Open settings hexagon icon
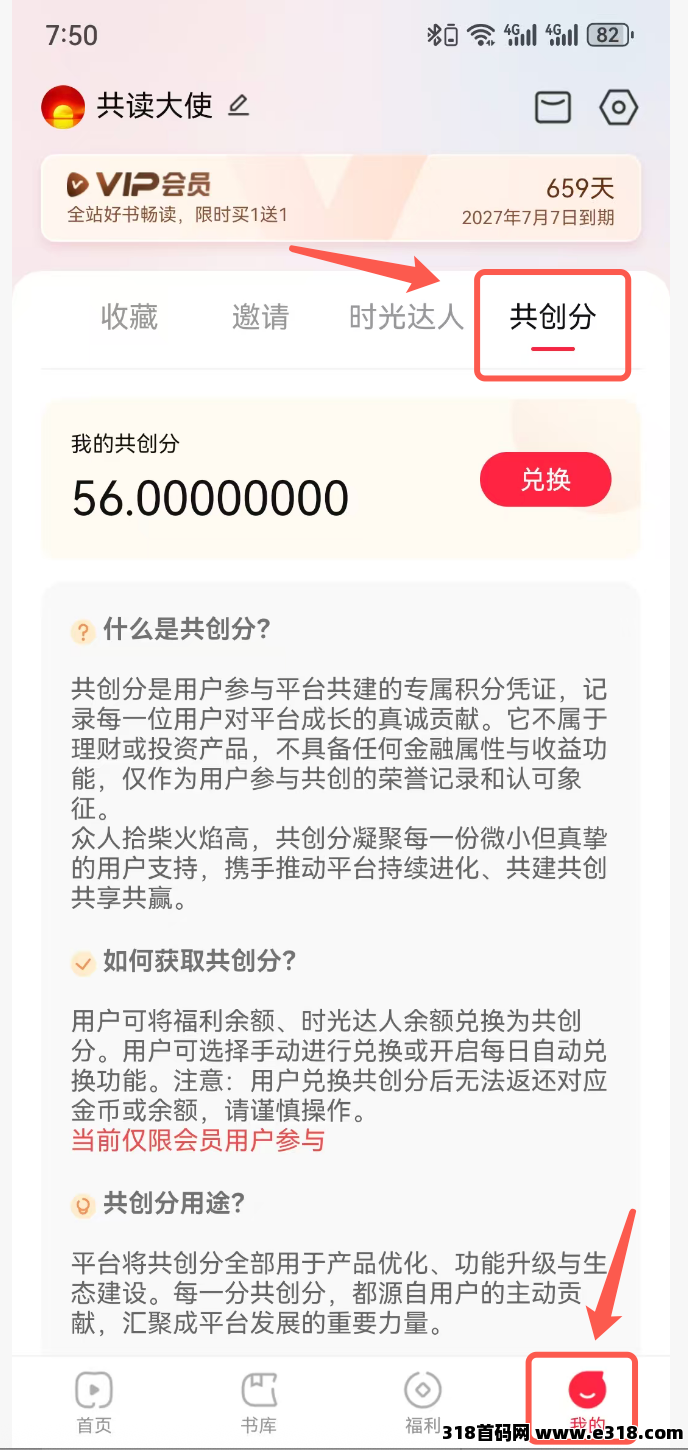This screenshot has width=688, height=1450. (618, 107)
